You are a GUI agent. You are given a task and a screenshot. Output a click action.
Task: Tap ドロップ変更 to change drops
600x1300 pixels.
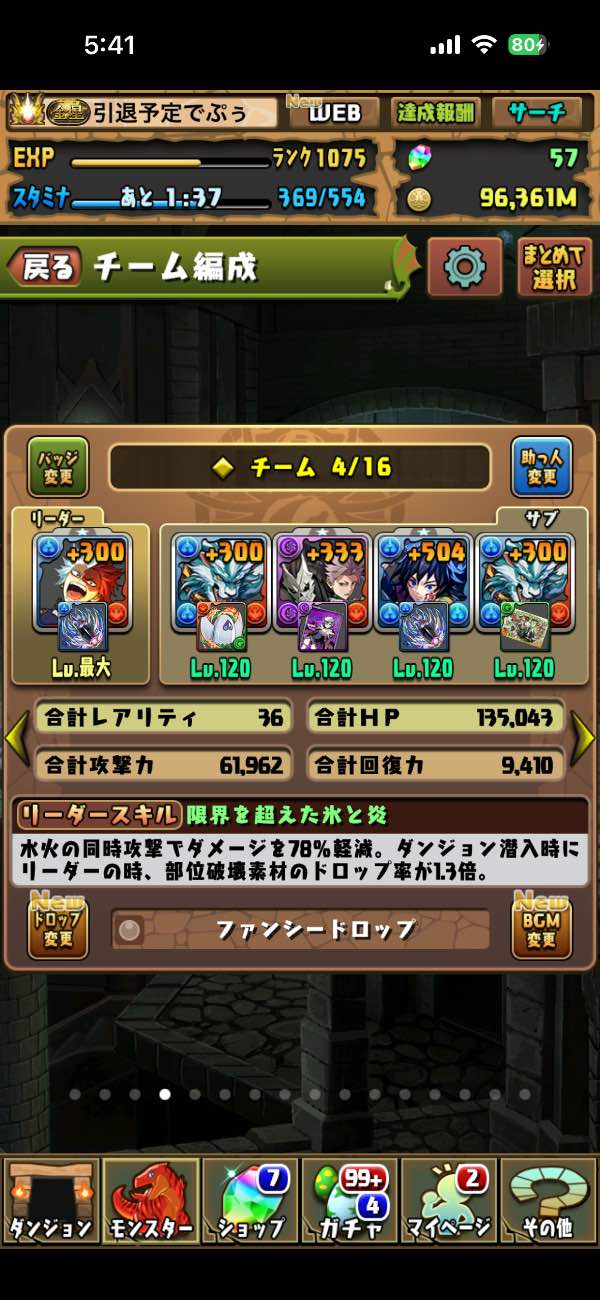click(58, 929)
